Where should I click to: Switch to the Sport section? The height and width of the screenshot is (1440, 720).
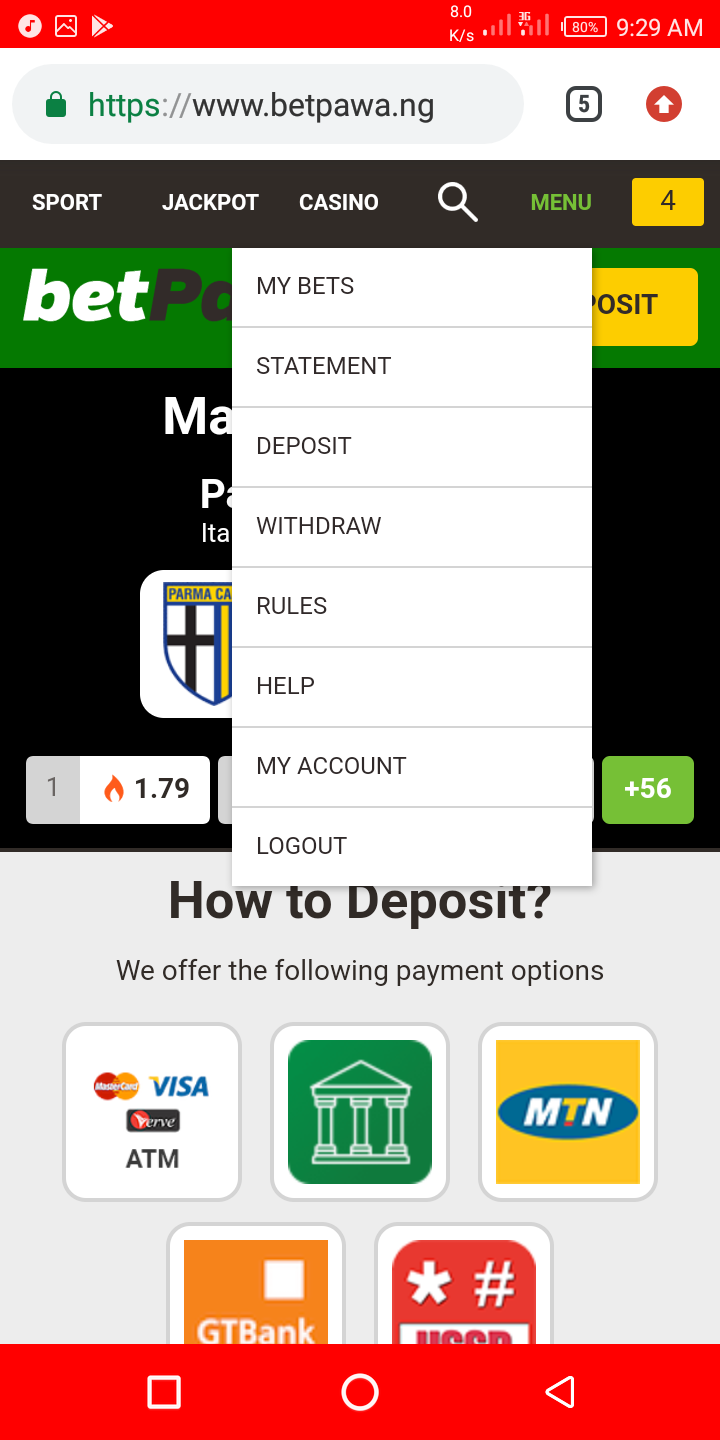tap(67, 202)
